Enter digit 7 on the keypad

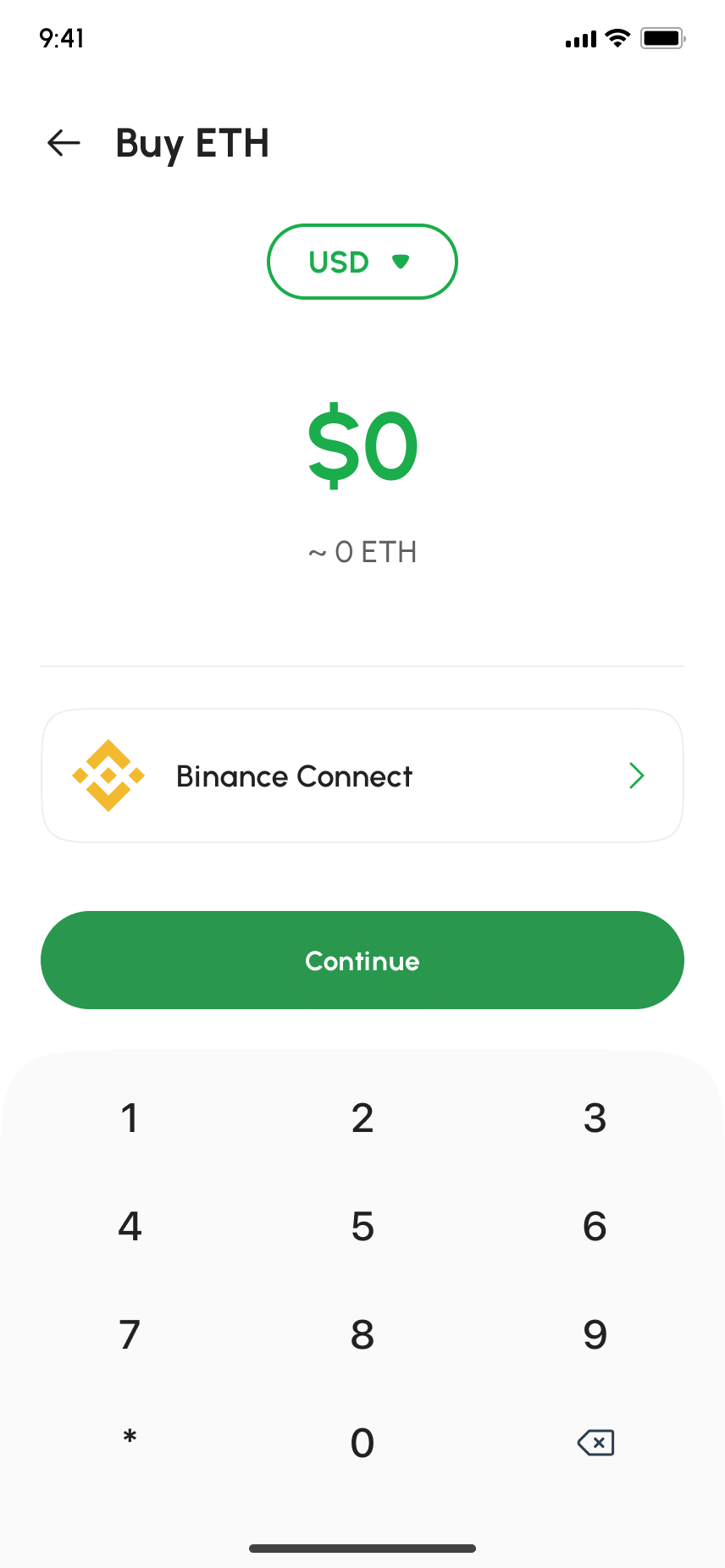[130, 1334]
